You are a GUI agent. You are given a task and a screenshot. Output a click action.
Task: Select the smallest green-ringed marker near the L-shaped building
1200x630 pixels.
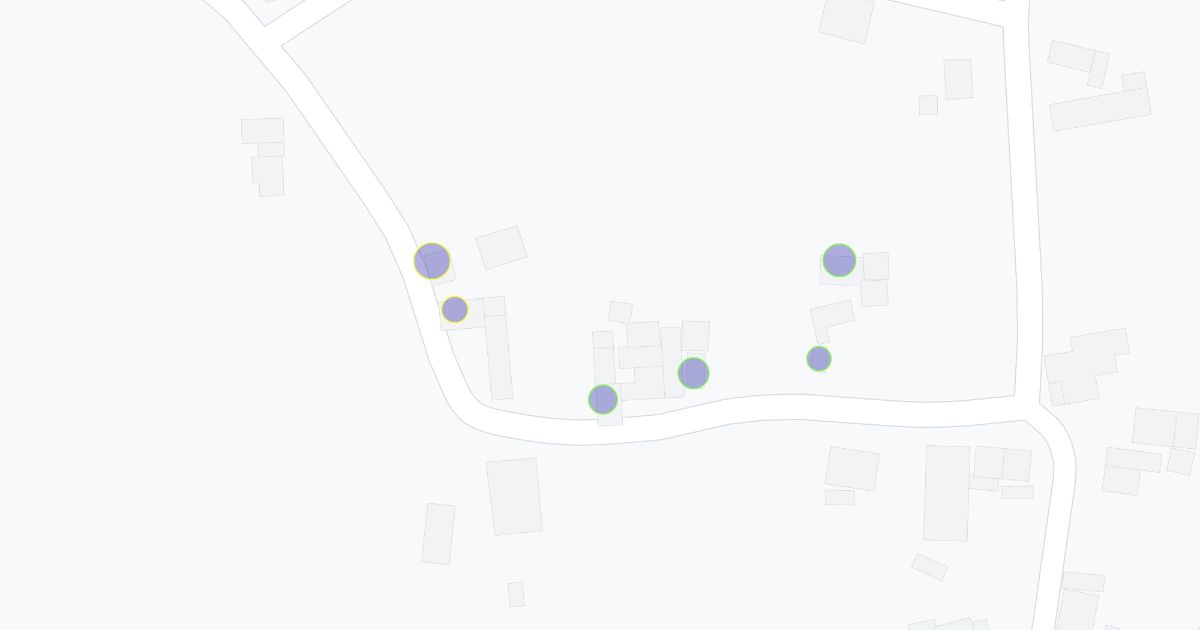click(x=819, y=359)
